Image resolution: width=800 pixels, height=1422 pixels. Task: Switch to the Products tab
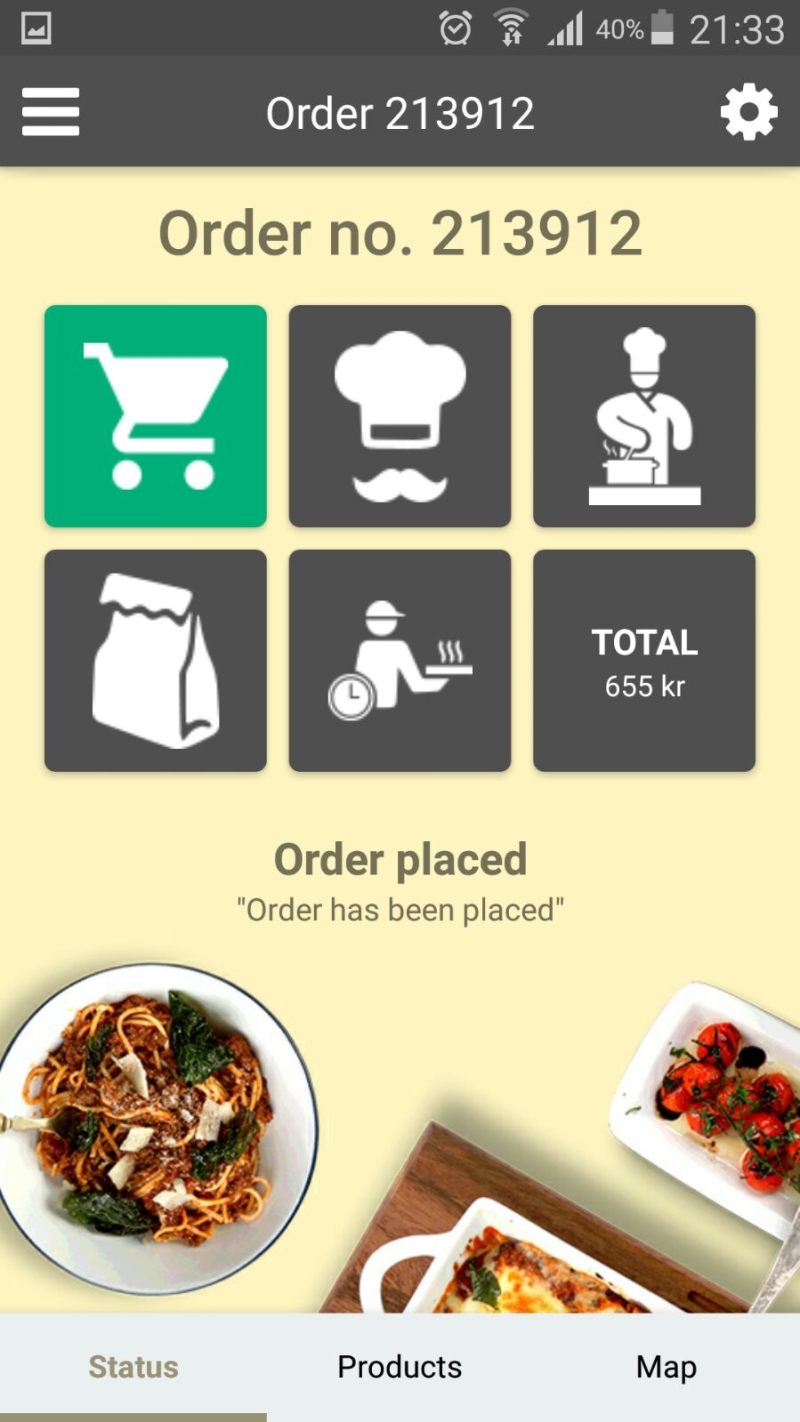click(399, 1366)
